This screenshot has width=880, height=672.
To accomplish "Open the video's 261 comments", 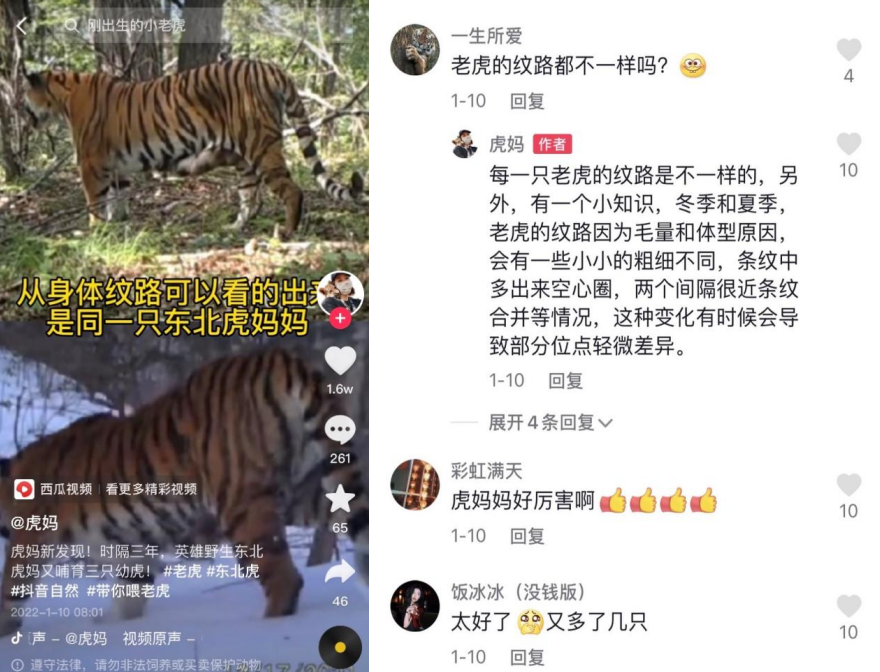I will 340,431.
